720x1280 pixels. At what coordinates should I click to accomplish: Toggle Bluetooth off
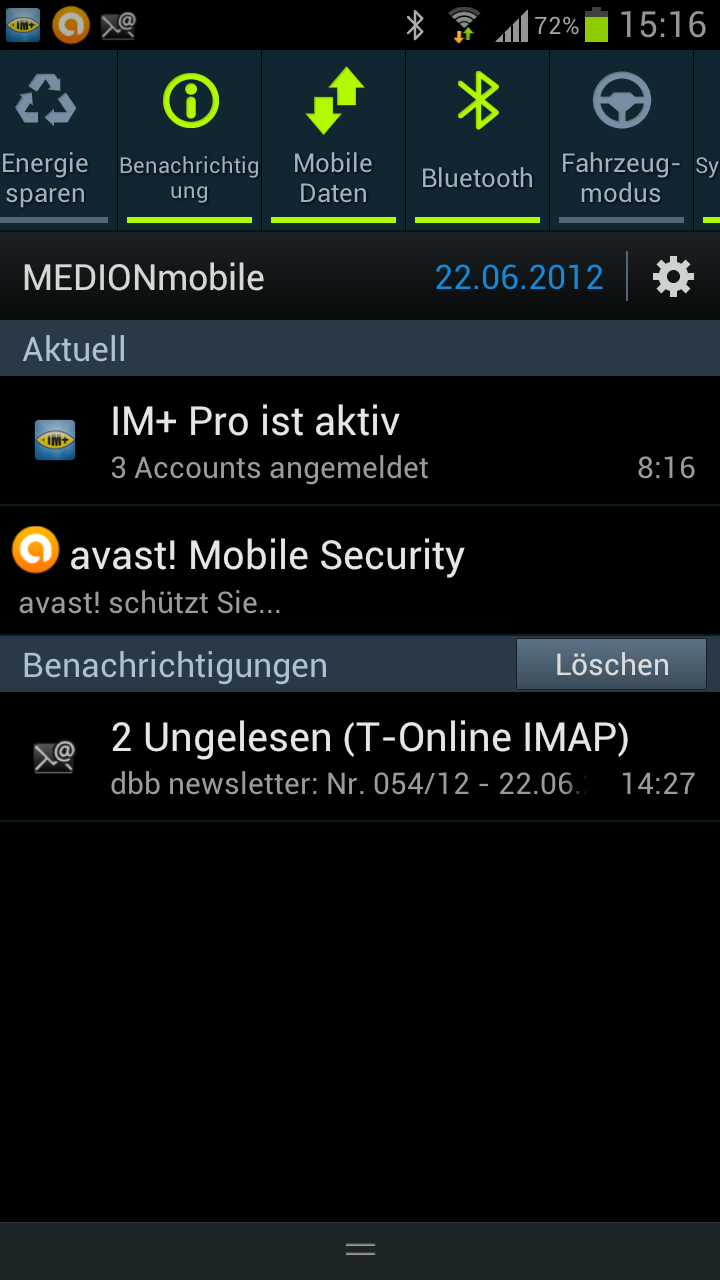tap(476, 137)
